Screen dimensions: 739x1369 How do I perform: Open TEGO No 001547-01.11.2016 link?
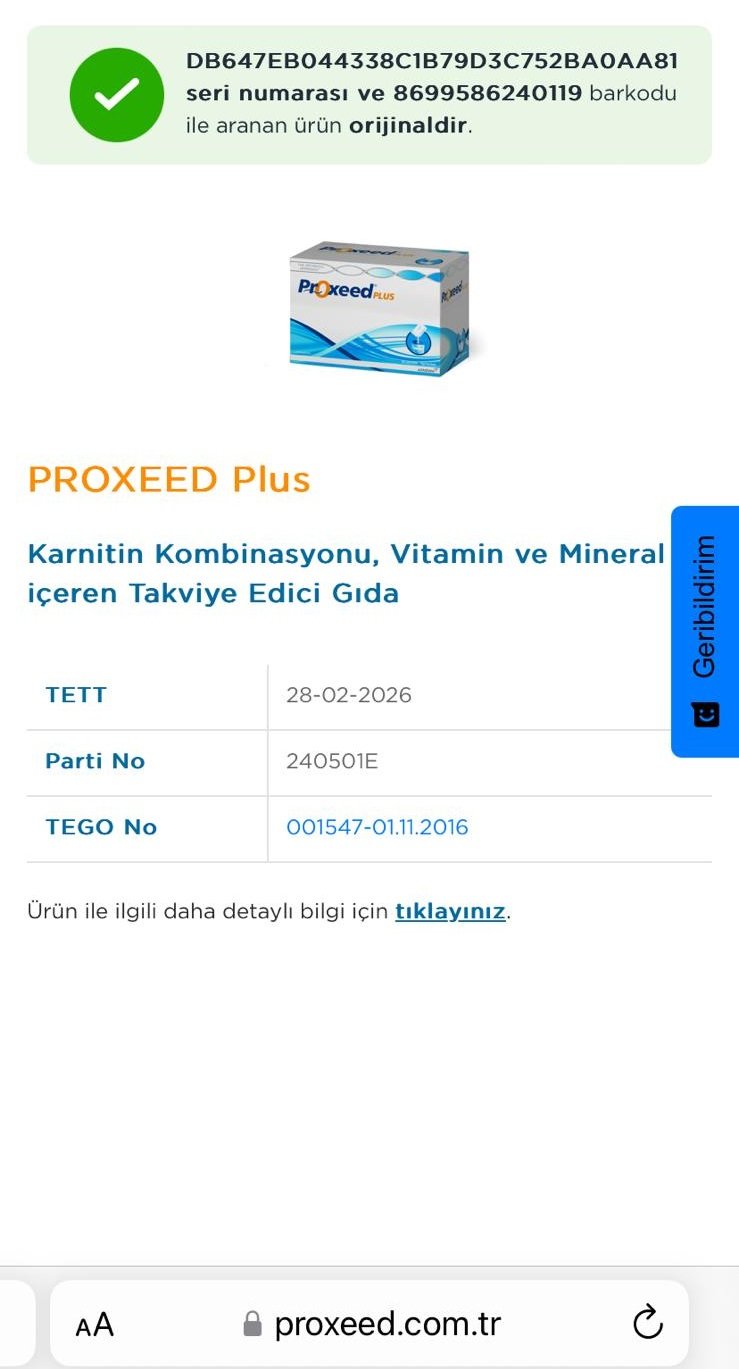click(x=377, y=827)
